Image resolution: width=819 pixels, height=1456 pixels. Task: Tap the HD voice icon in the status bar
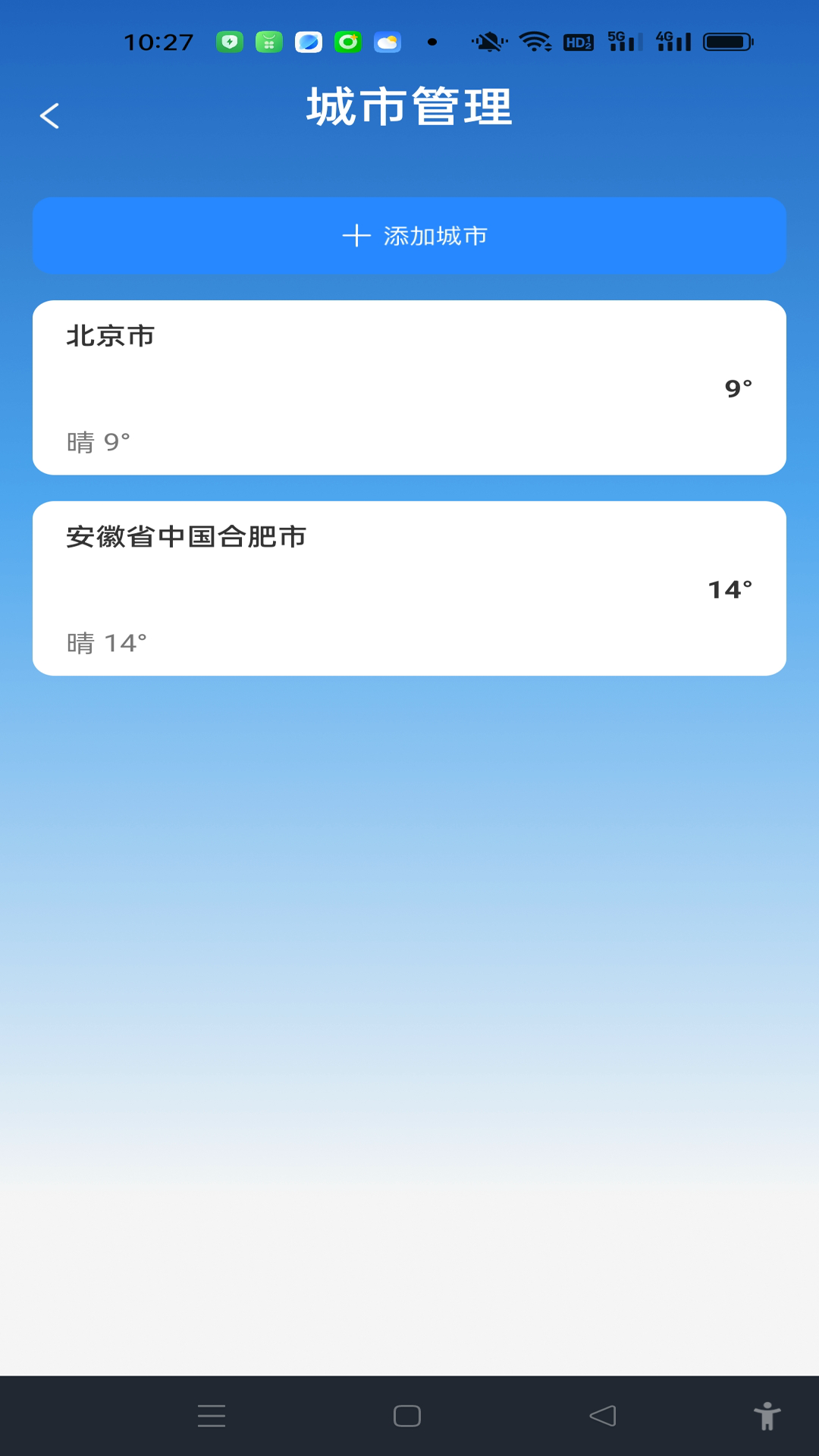point(579,43)
